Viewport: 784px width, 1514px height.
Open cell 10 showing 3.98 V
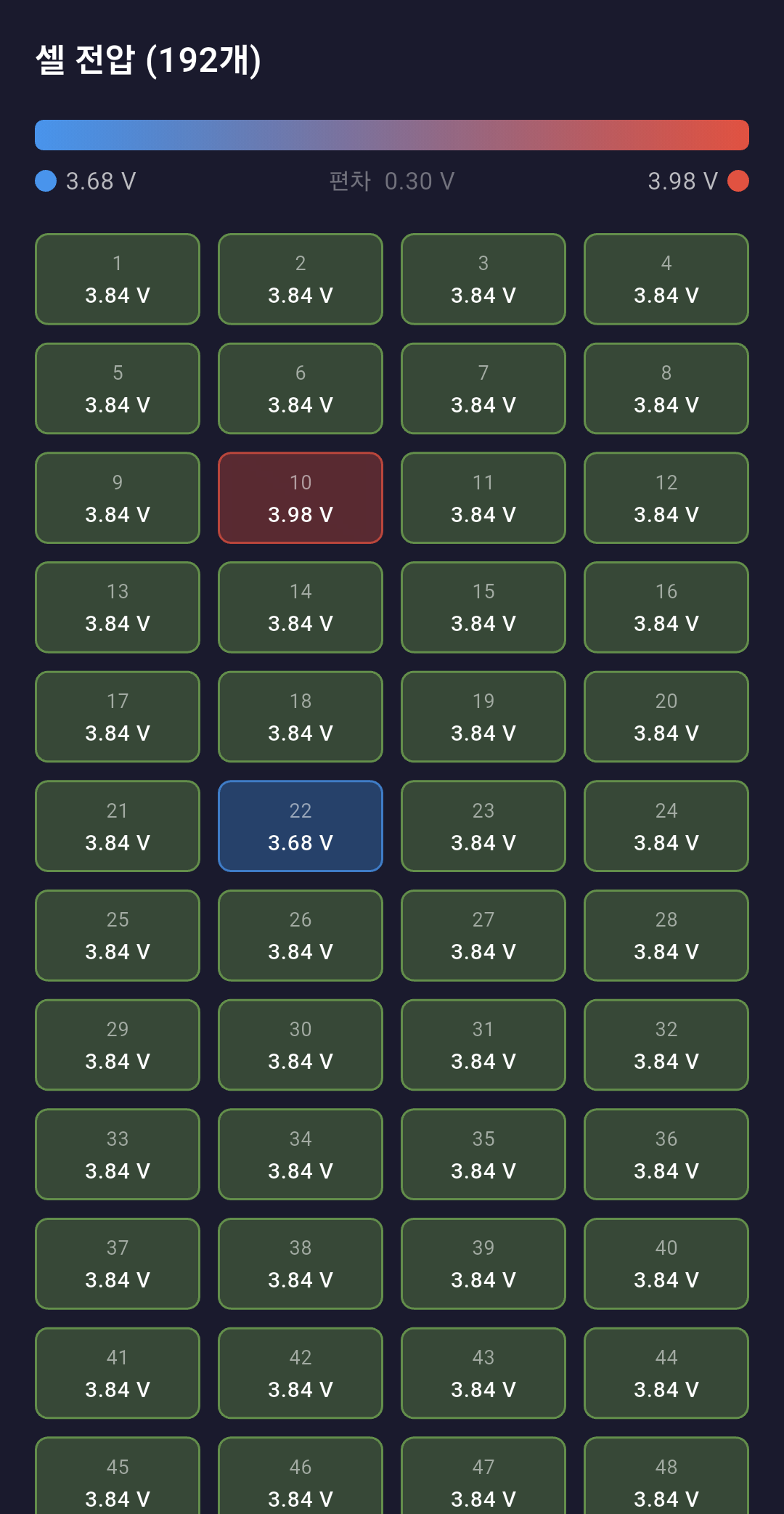click(x=301, y=498)
